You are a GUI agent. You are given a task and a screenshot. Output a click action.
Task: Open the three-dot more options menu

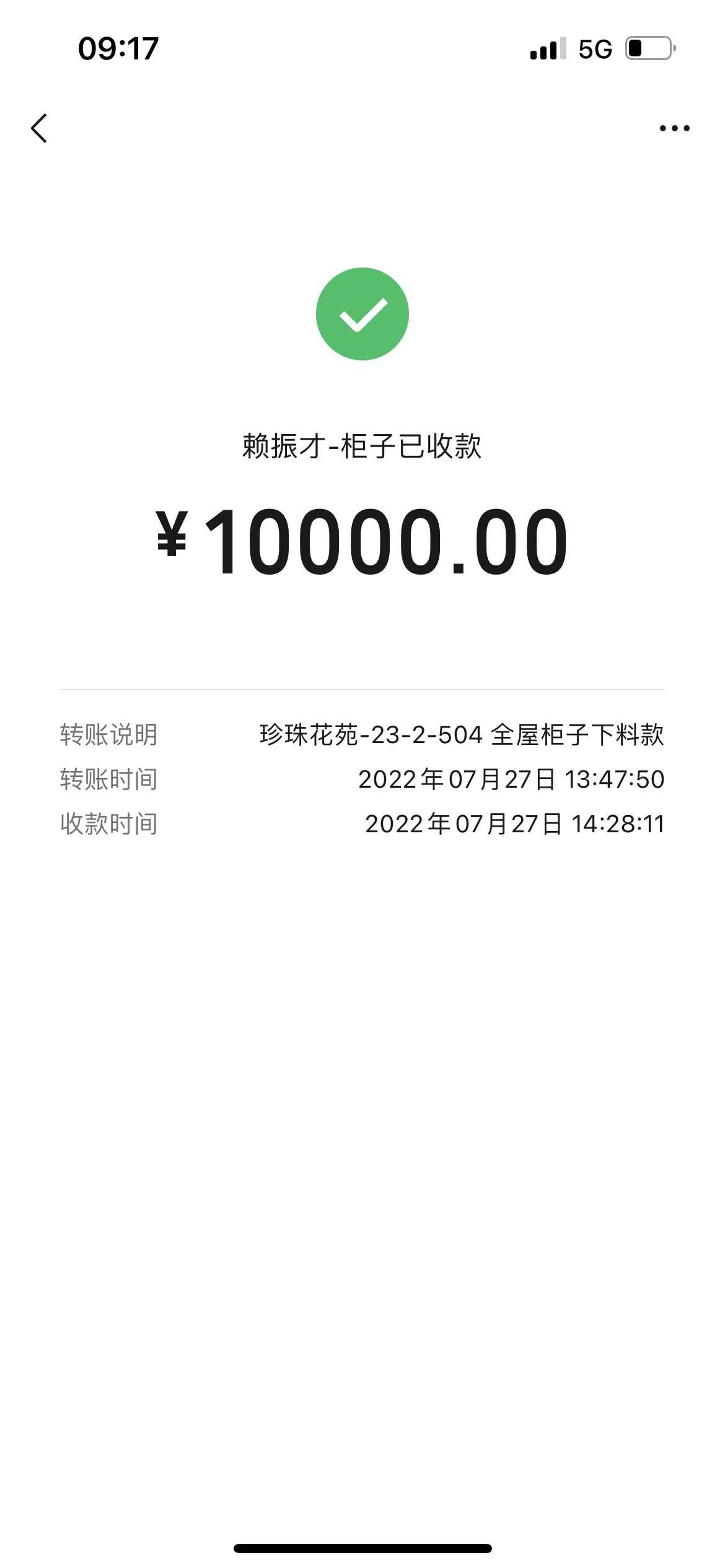[674, 128]
